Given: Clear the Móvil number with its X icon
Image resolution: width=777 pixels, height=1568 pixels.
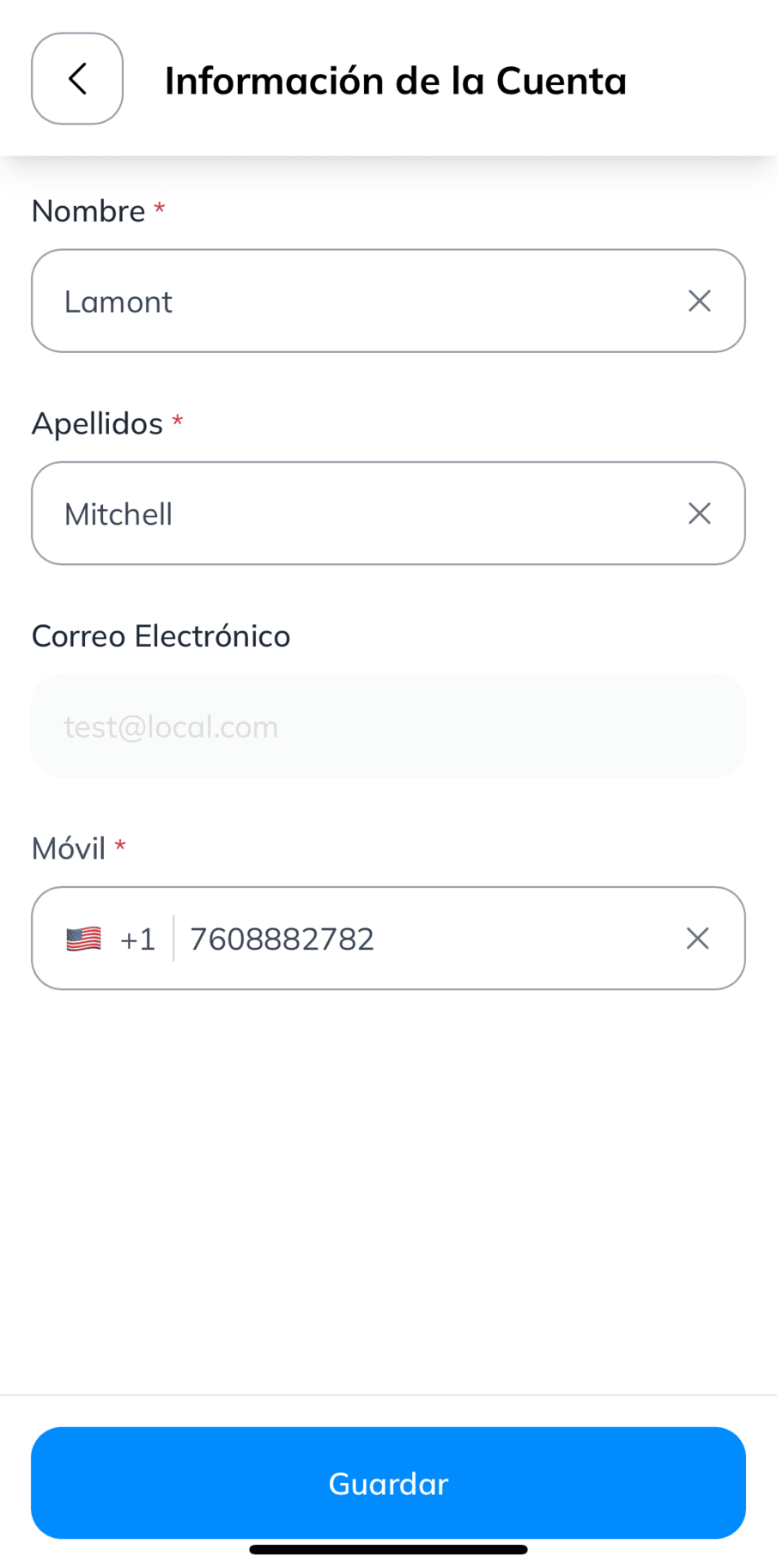Looking at the screenshot, I should 697,938.
